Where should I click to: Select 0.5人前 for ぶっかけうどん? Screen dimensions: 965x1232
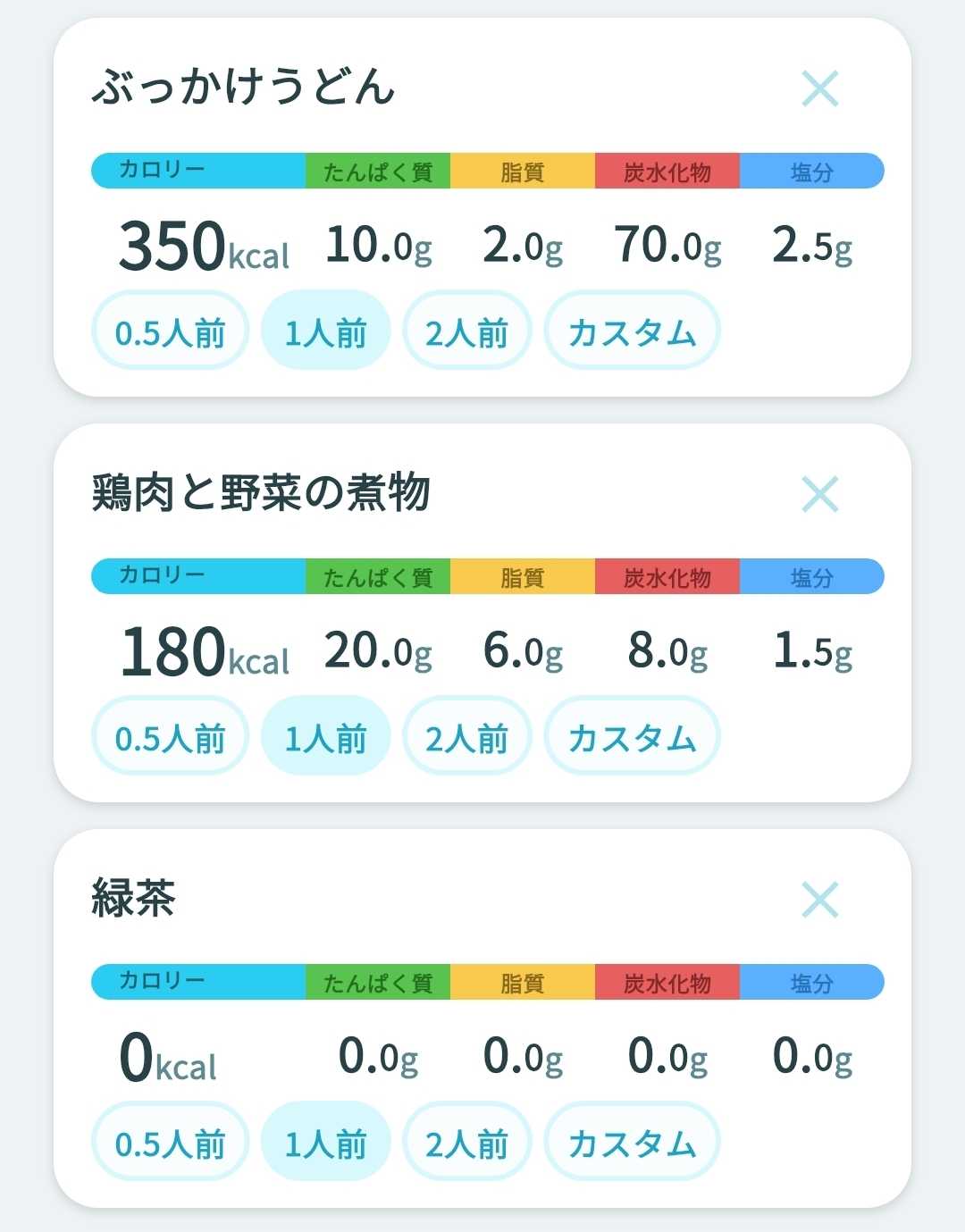point(170,331)
